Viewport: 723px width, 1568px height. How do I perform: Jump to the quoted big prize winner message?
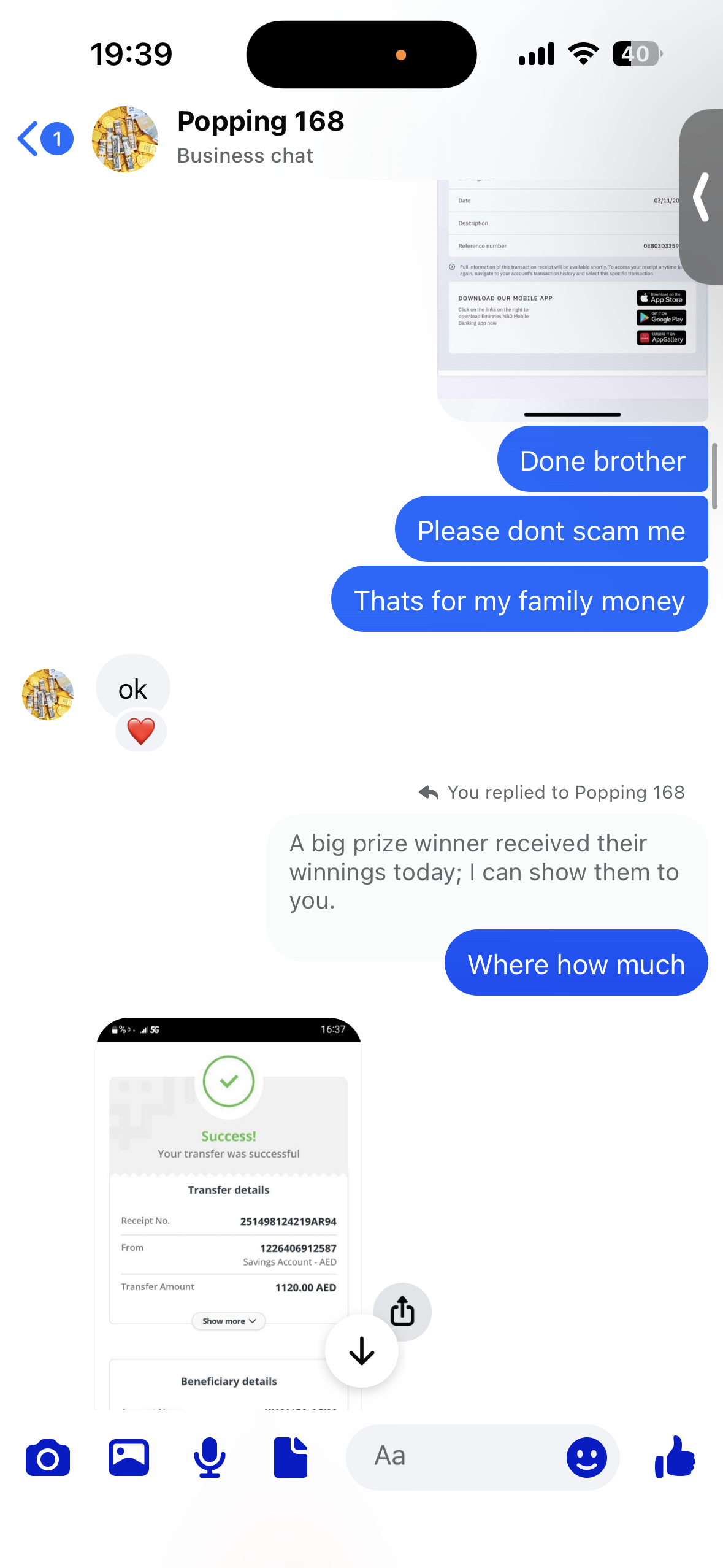(x=483, y=871)
